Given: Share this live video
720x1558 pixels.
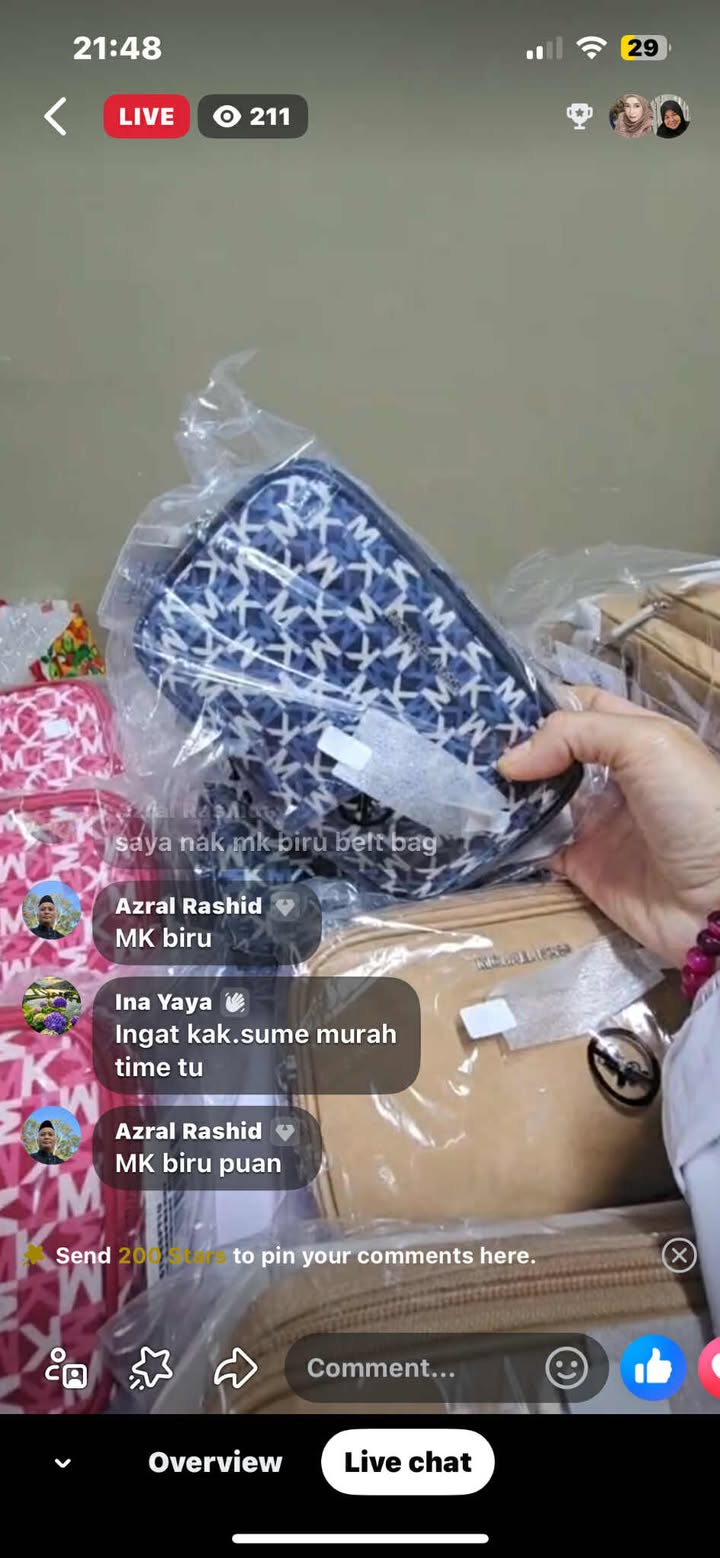Looking at the screenshot, I should pyautogui.click(x=236, y=1367).
